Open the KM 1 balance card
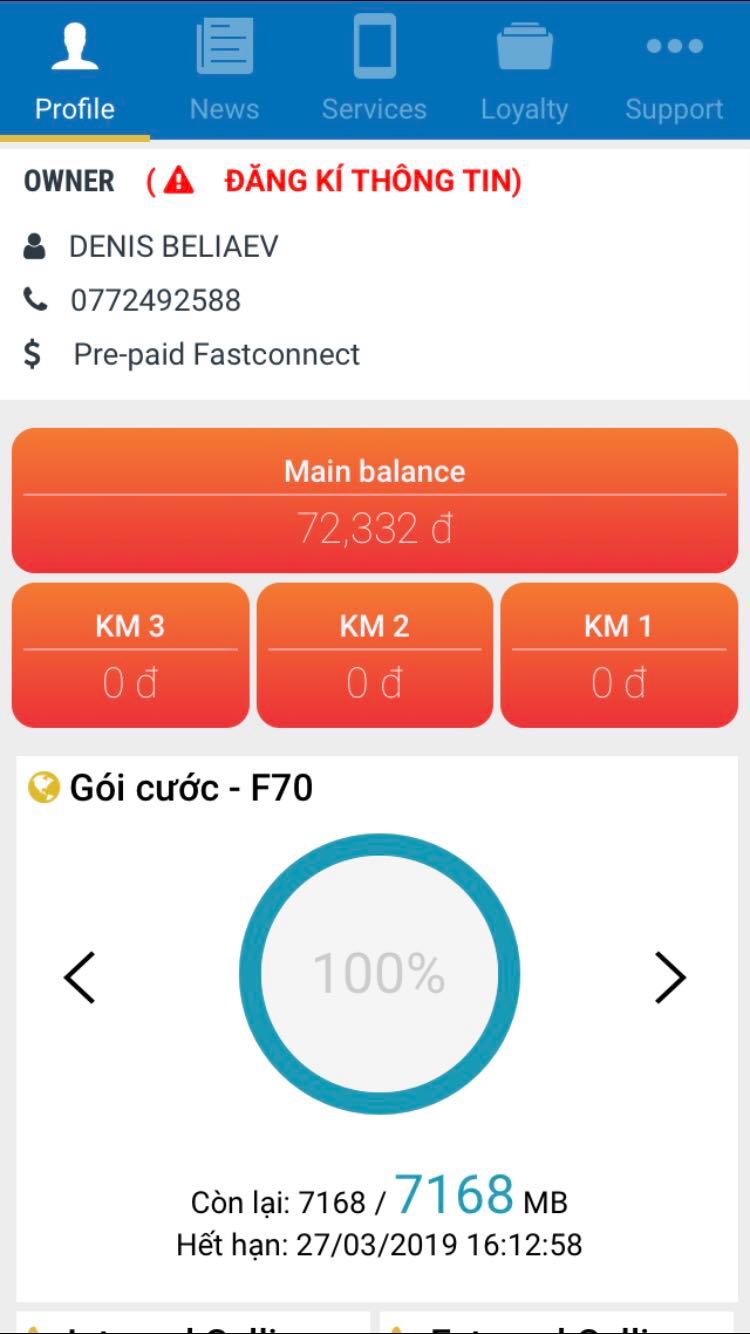Viewport: 750px width, 1334px height. [619, 655]
